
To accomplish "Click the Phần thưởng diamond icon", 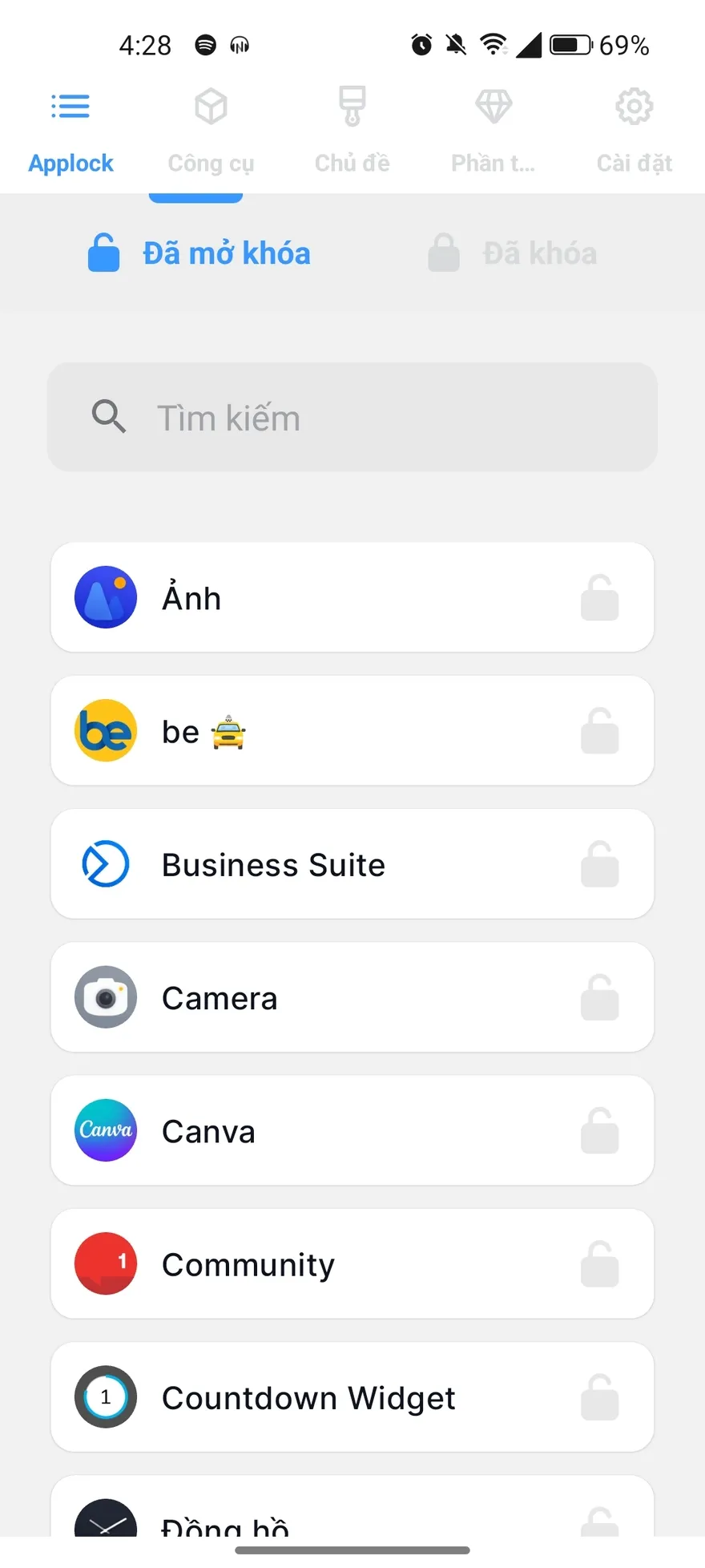I will pyautogui.click(x=493, y=105).
